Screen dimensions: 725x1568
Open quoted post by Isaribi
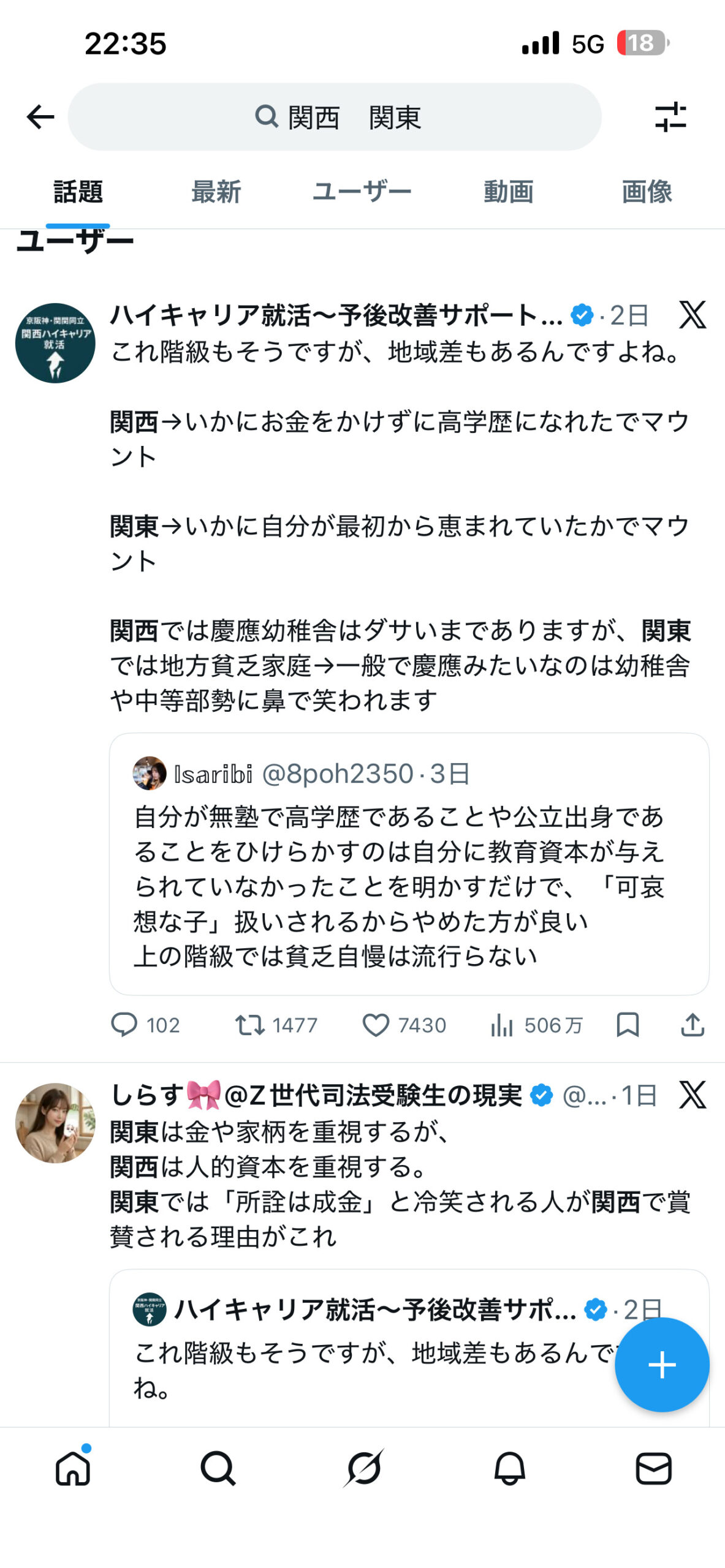(x=409, y=864)
